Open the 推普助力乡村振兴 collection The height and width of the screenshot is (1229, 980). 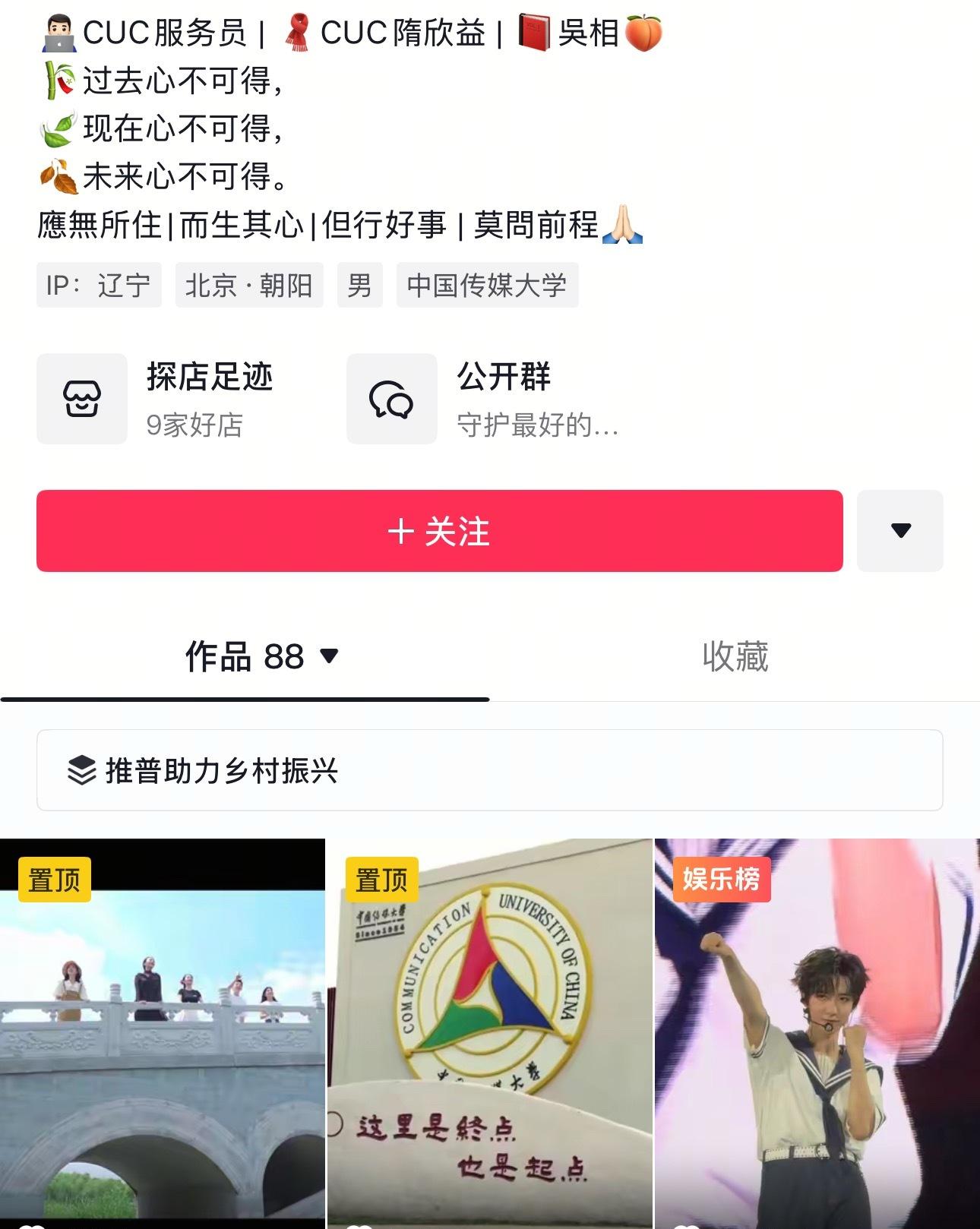coord(489,770)
